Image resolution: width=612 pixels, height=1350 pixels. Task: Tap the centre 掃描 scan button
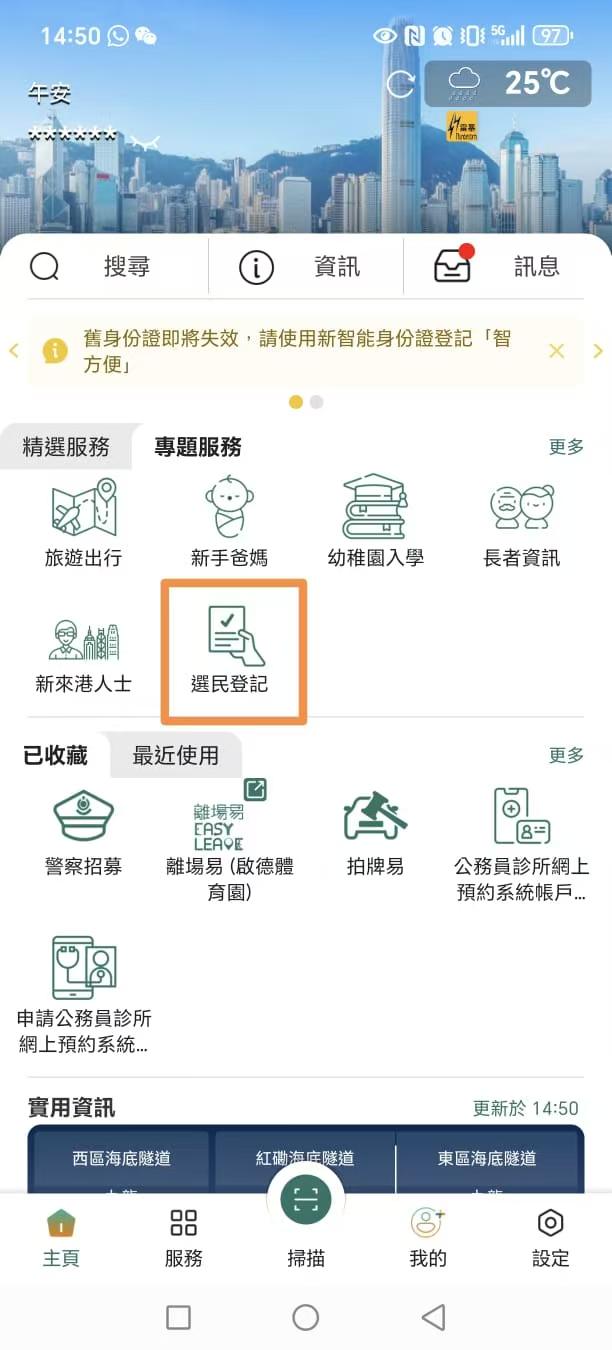pos(305,1200)
